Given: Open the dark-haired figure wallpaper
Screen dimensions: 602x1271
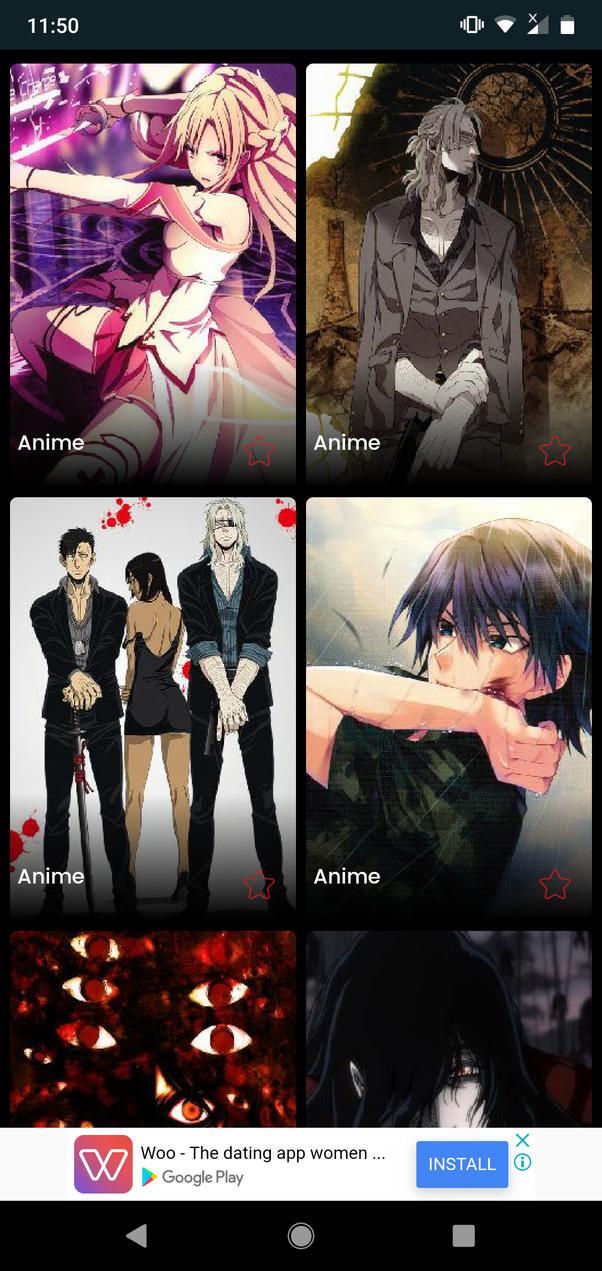Looking at the screenshot, I should 449,1030.
